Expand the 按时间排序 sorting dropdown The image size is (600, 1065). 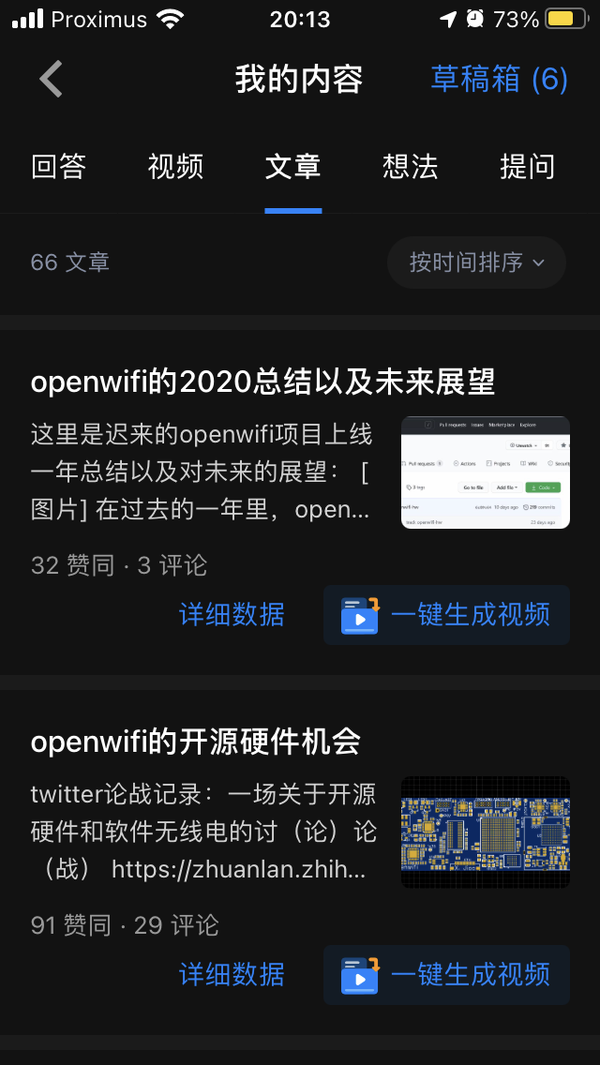476,262
